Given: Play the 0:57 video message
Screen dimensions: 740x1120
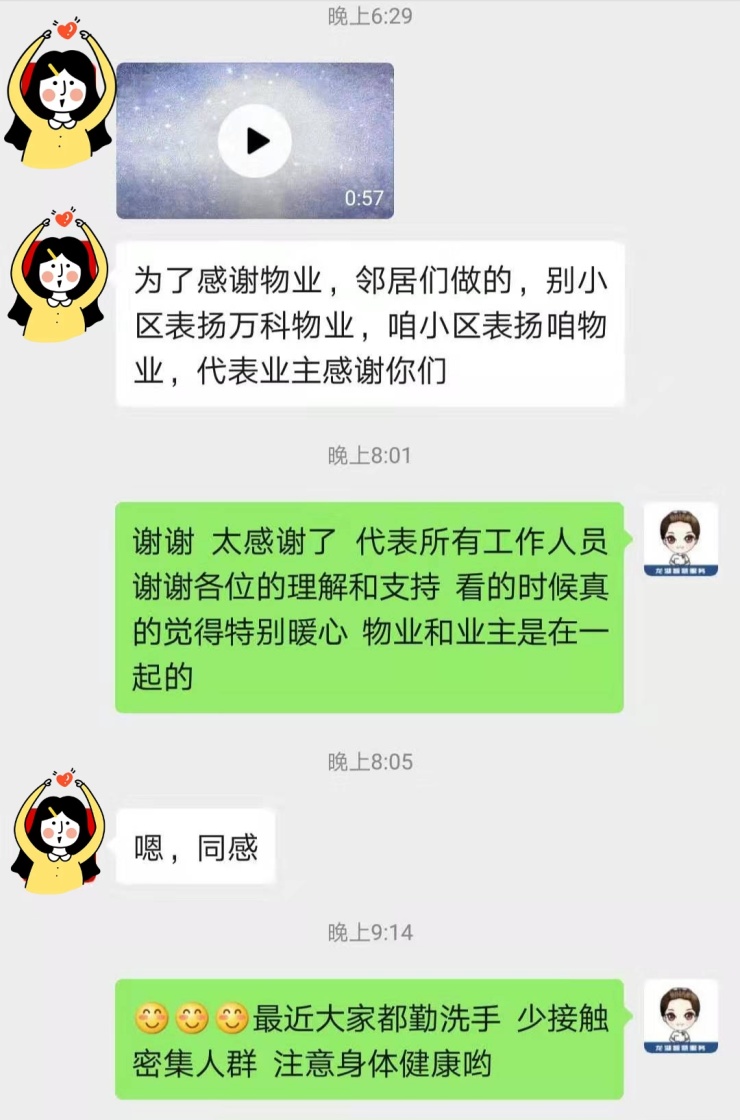Looking at the screenshot, I should (x=255, y=141).
